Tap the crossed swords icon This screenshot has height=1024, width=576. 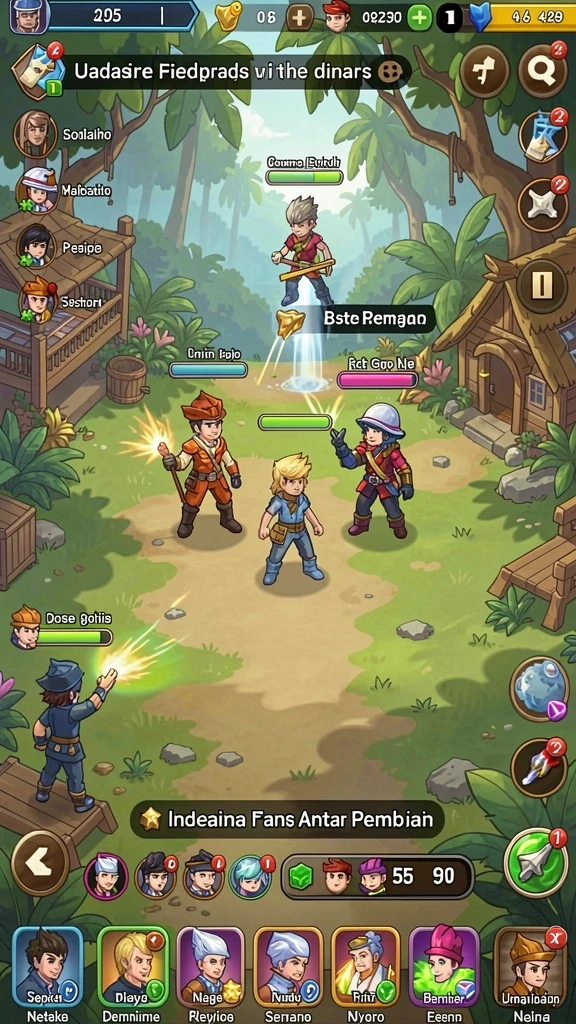pos(542,204)
